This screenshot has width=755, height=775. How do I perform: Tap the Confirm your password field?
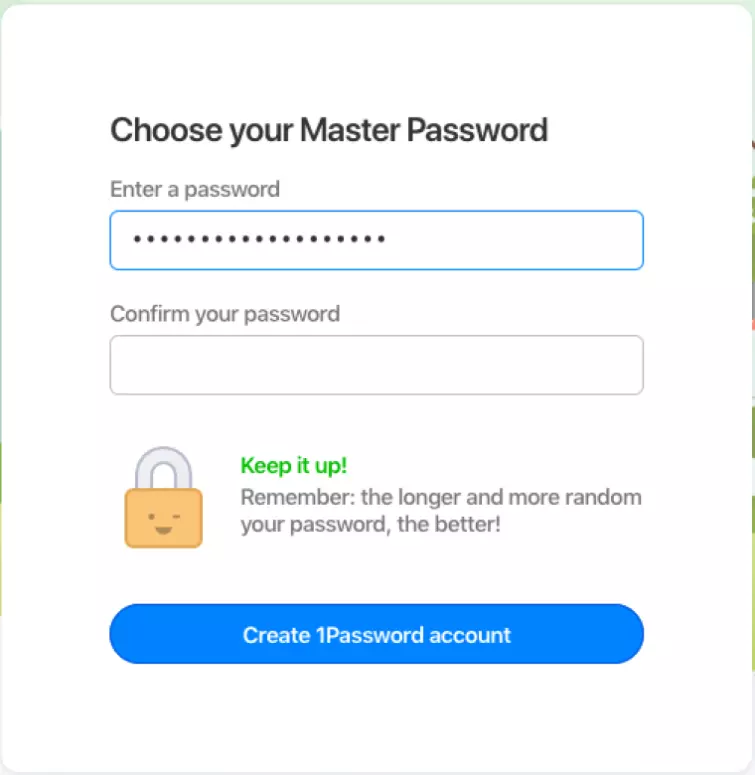[376, 365]
